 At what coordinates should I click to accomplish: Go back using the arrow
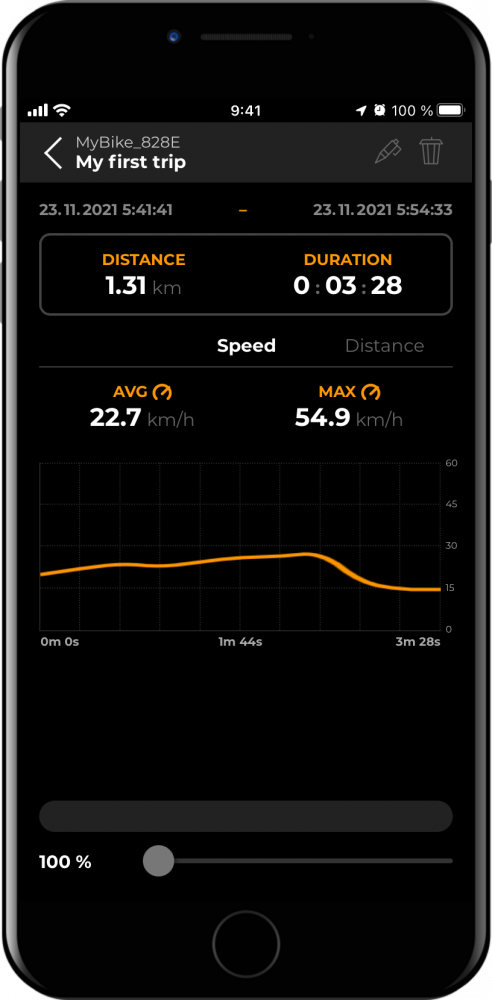pos(53,152)
